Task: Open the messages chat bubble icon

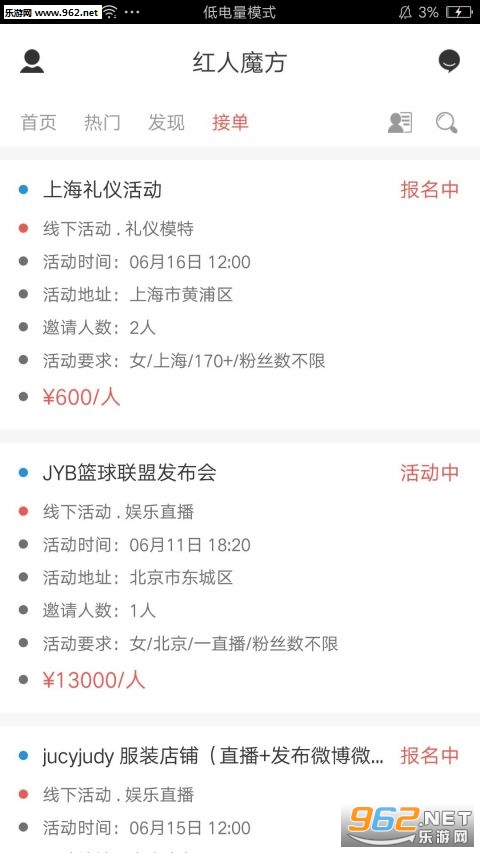Action: coord(449,61)
